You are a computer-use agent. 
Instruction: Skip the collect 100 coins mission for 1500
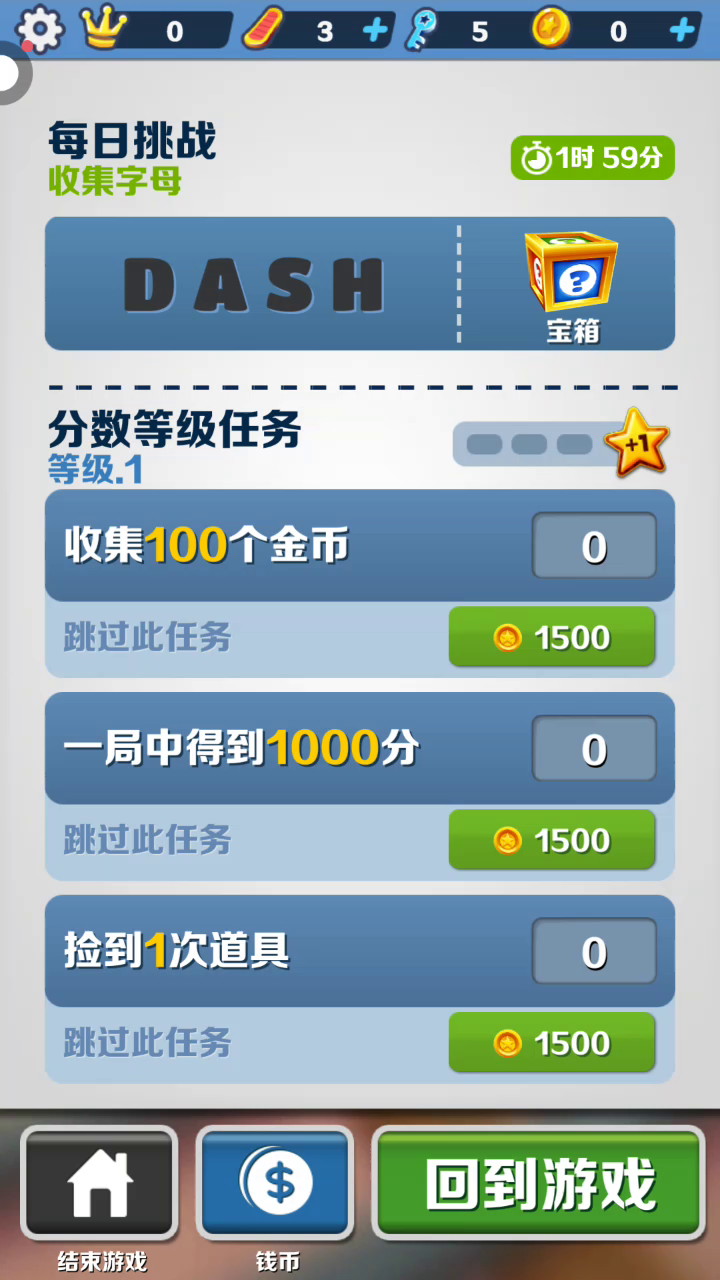pos(552,637)
